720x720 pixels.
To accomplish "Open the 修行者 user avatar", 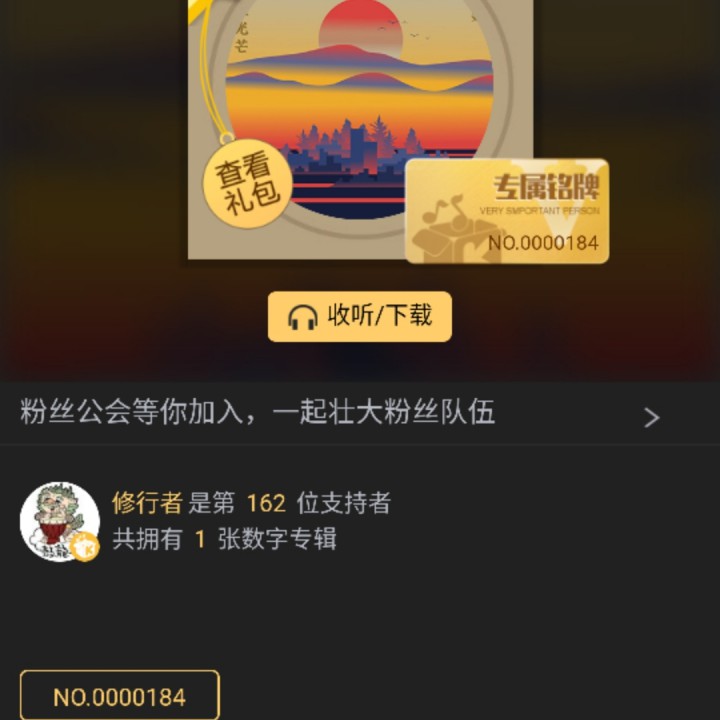I will (x=59, y=521).
